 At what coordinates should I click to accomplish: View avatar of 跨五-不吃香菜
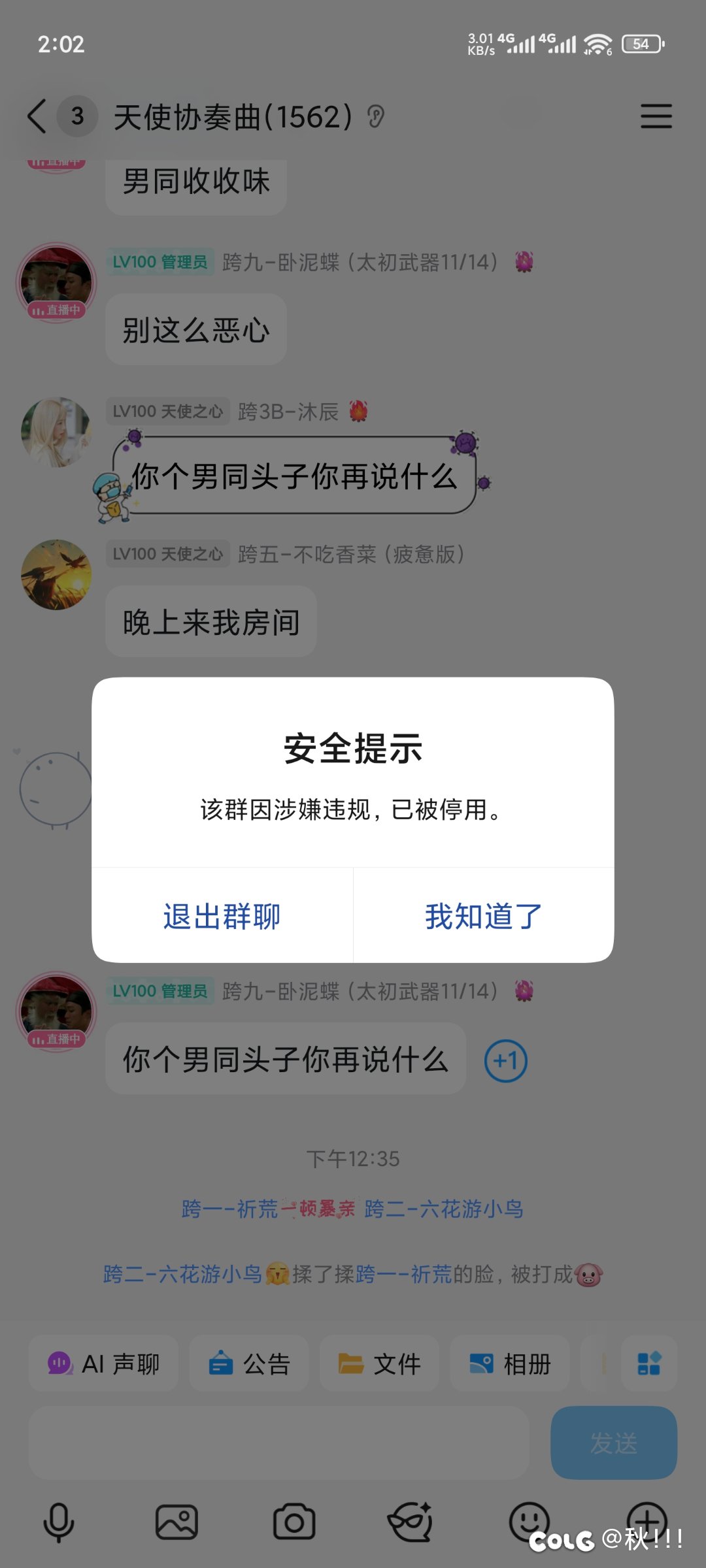point(56,575)
